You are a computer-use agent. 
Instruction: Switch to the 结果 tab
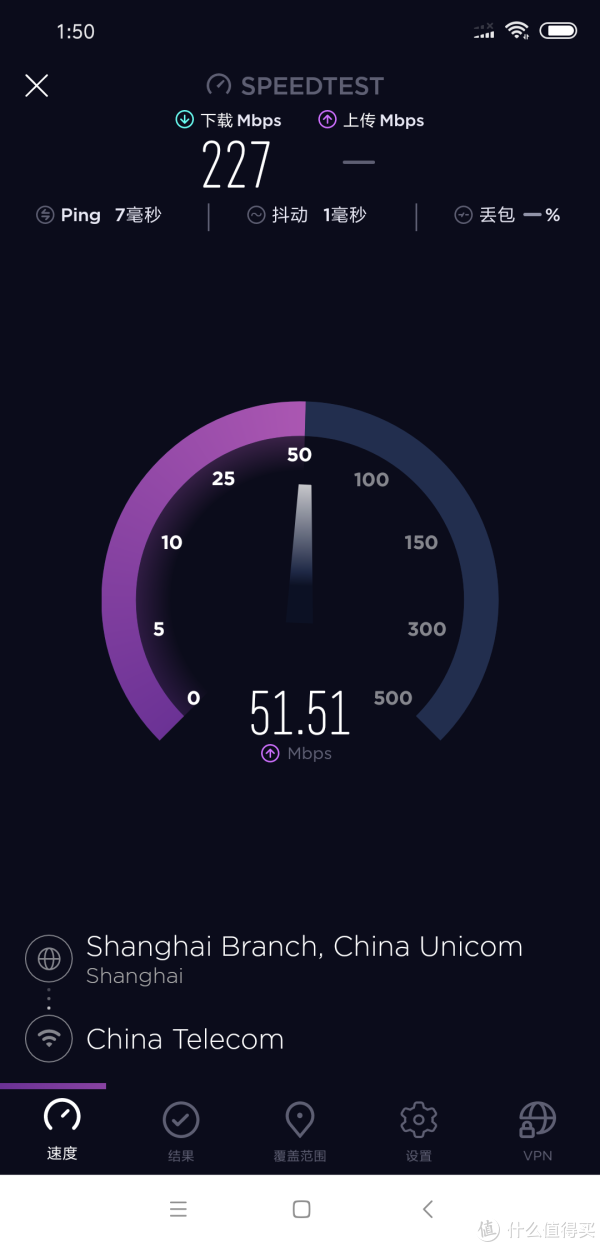tap(181, 1132)
